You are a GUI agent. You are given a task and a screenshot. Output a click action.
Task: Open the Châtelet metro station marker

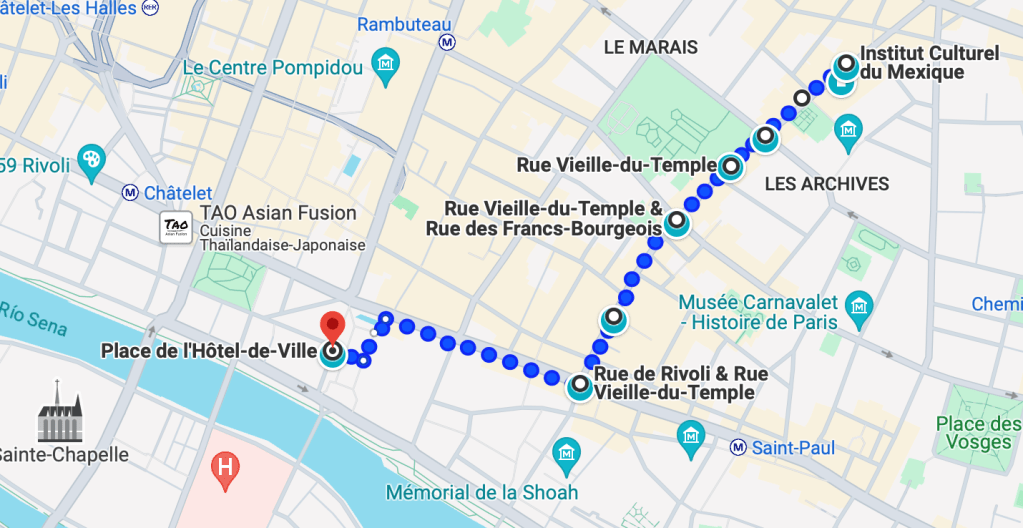(x=129, y=192)
